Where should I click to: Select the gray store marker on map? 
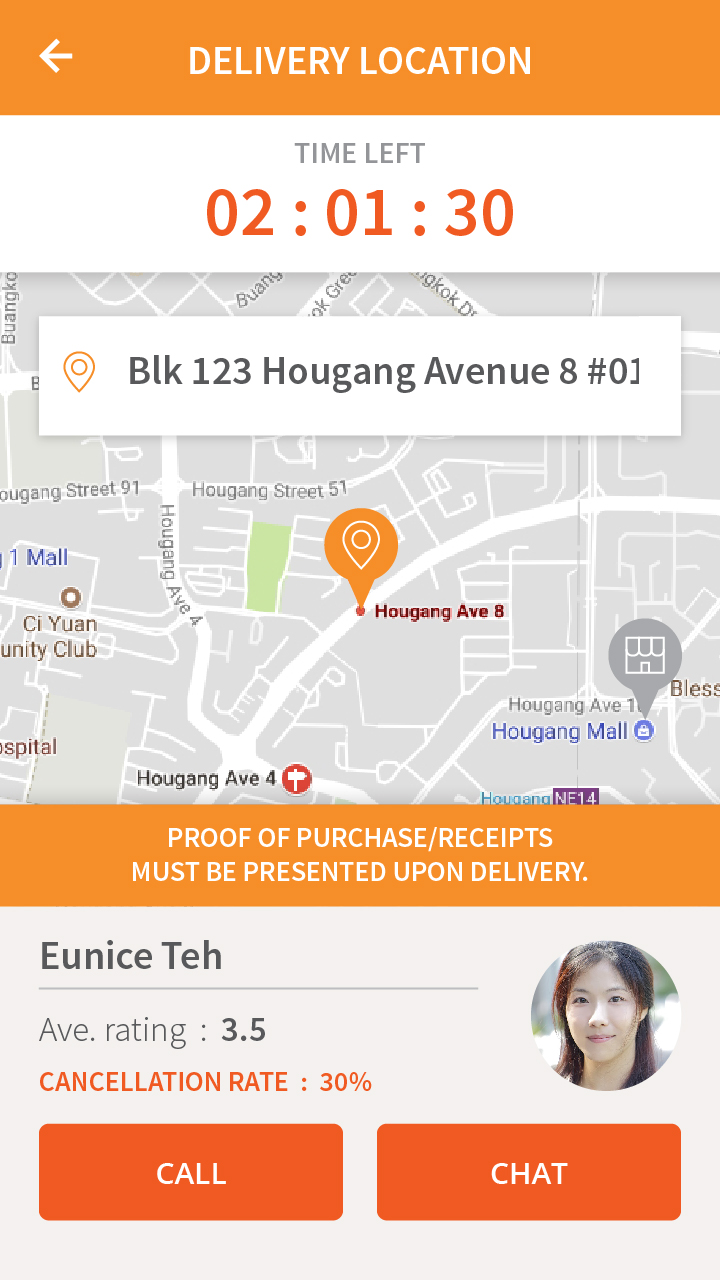click(x=645, y=656)
